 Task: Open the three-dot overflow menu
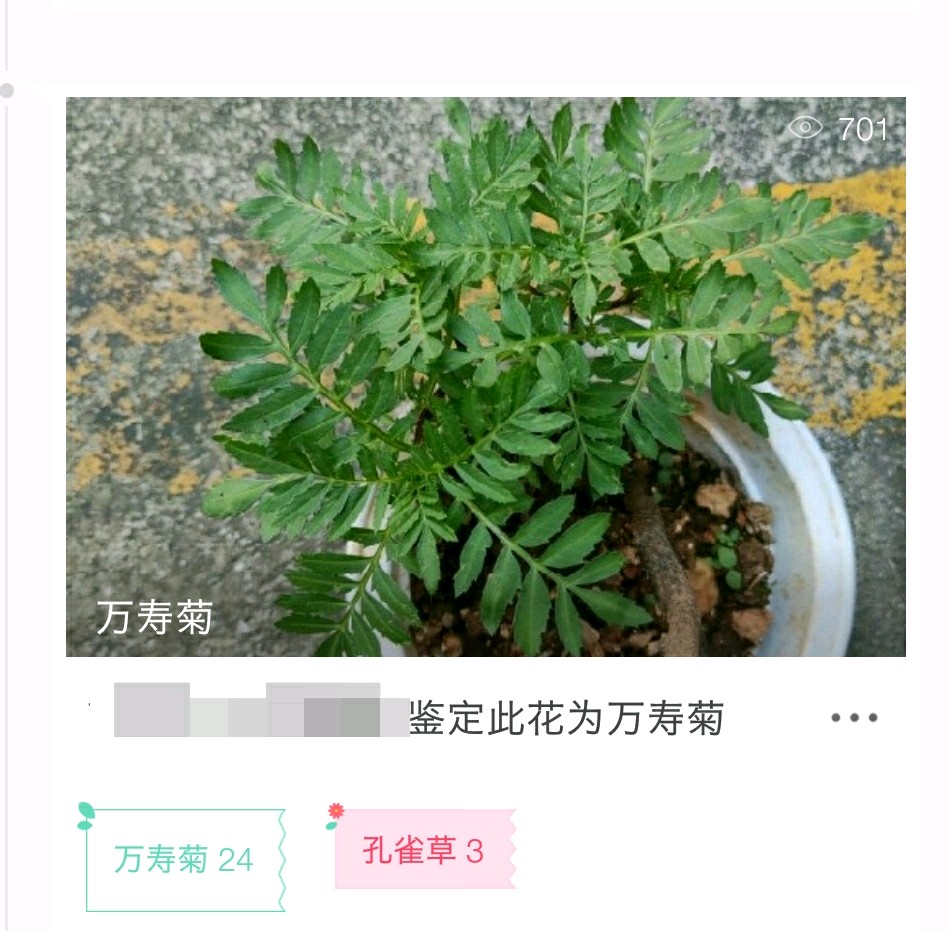point(854,718)
